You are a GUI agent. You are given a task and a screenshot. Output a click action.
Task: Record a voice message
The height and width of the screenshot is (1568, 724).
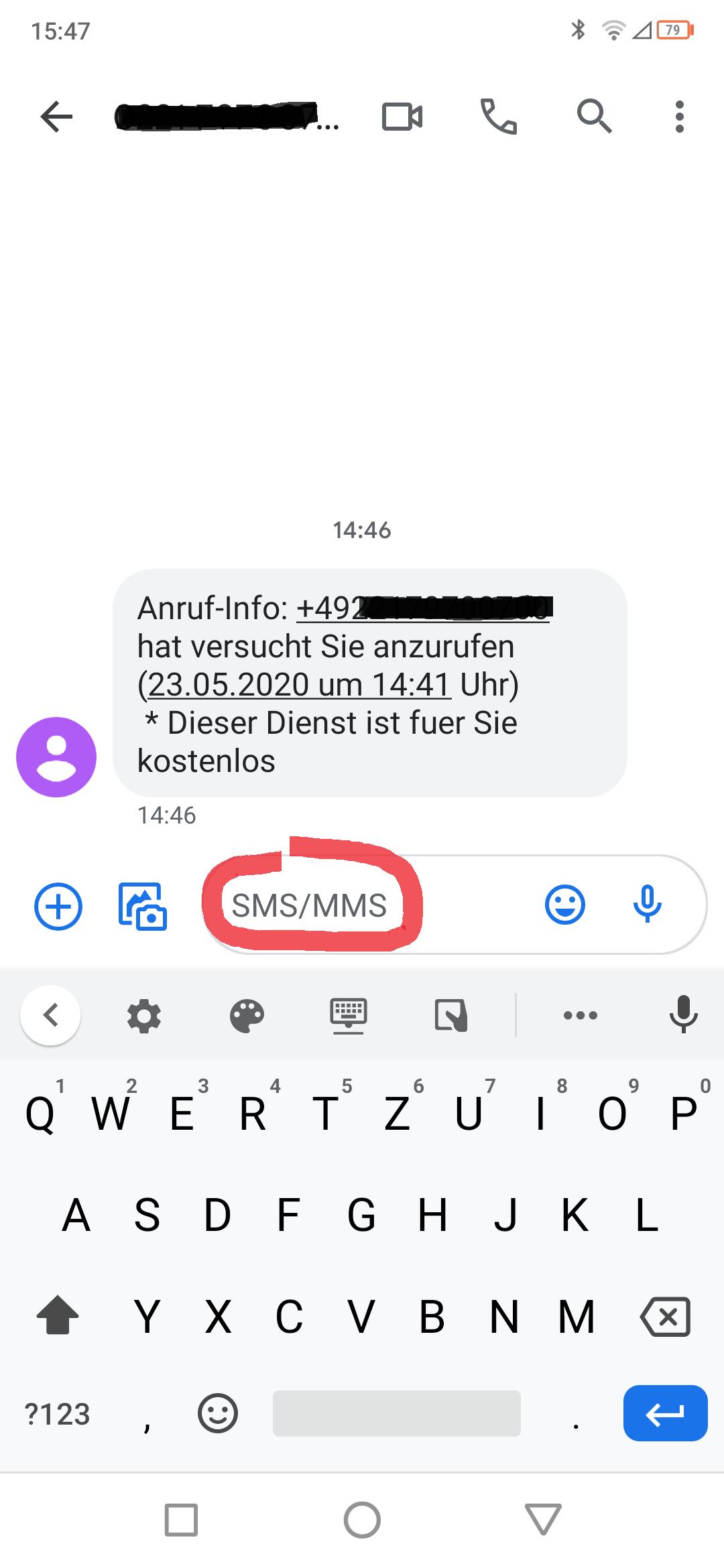coord(648,905)
